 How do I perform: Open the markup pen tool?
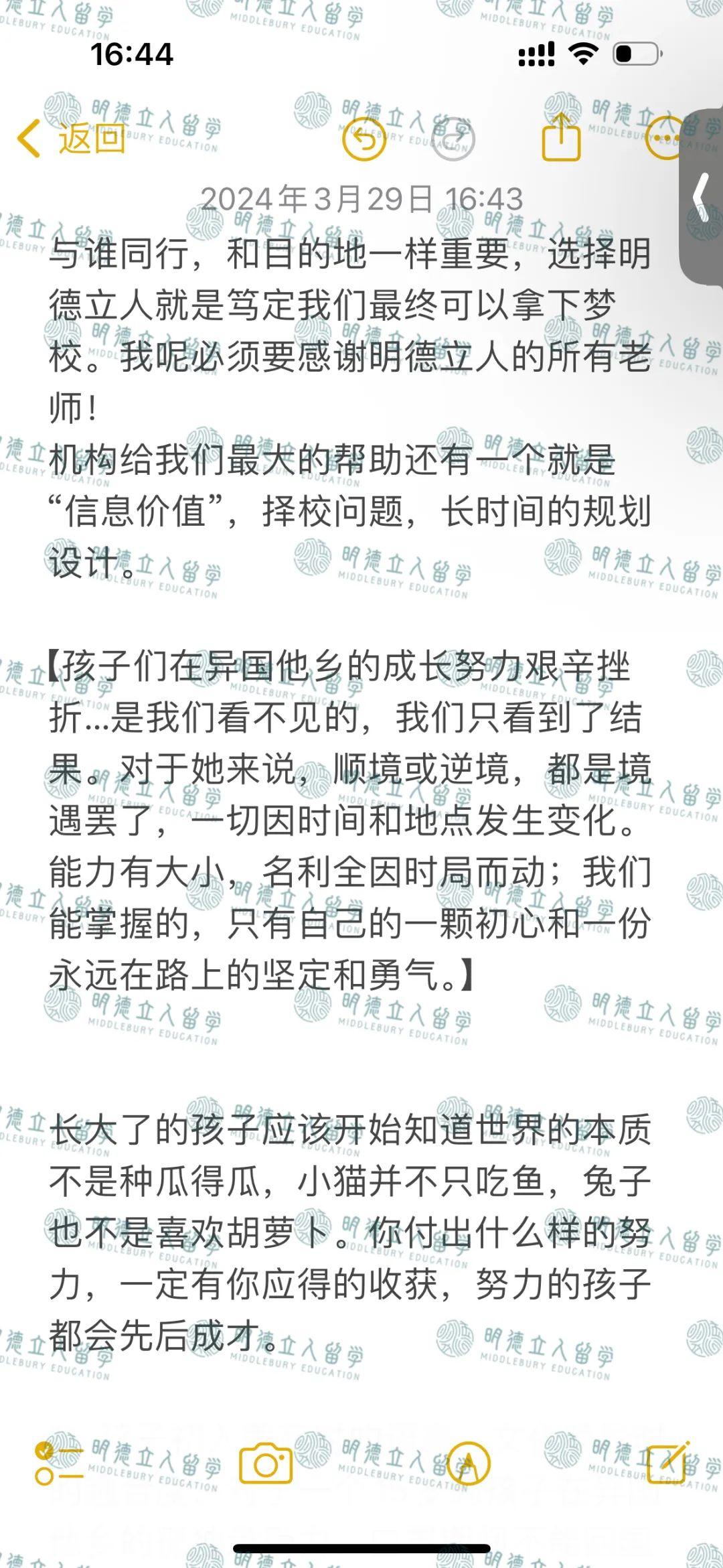coord(469,1464)
